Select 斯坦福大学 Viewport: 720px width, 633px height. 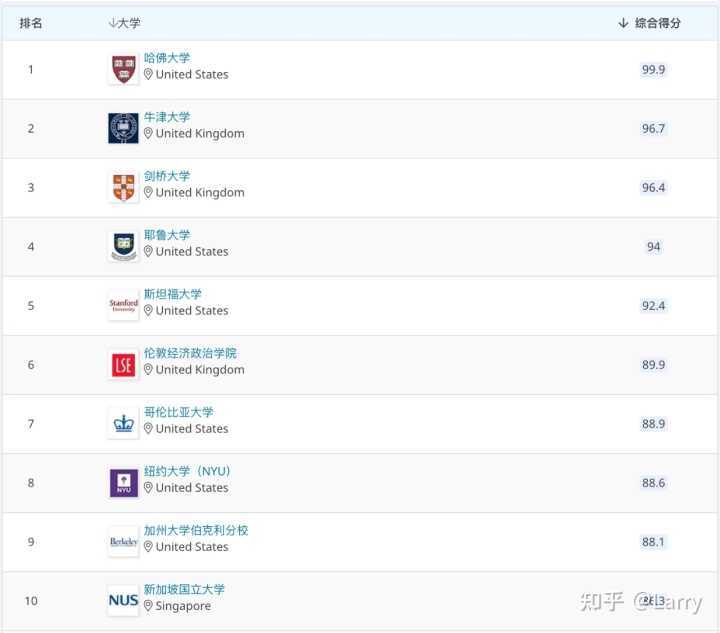point(173,294)
